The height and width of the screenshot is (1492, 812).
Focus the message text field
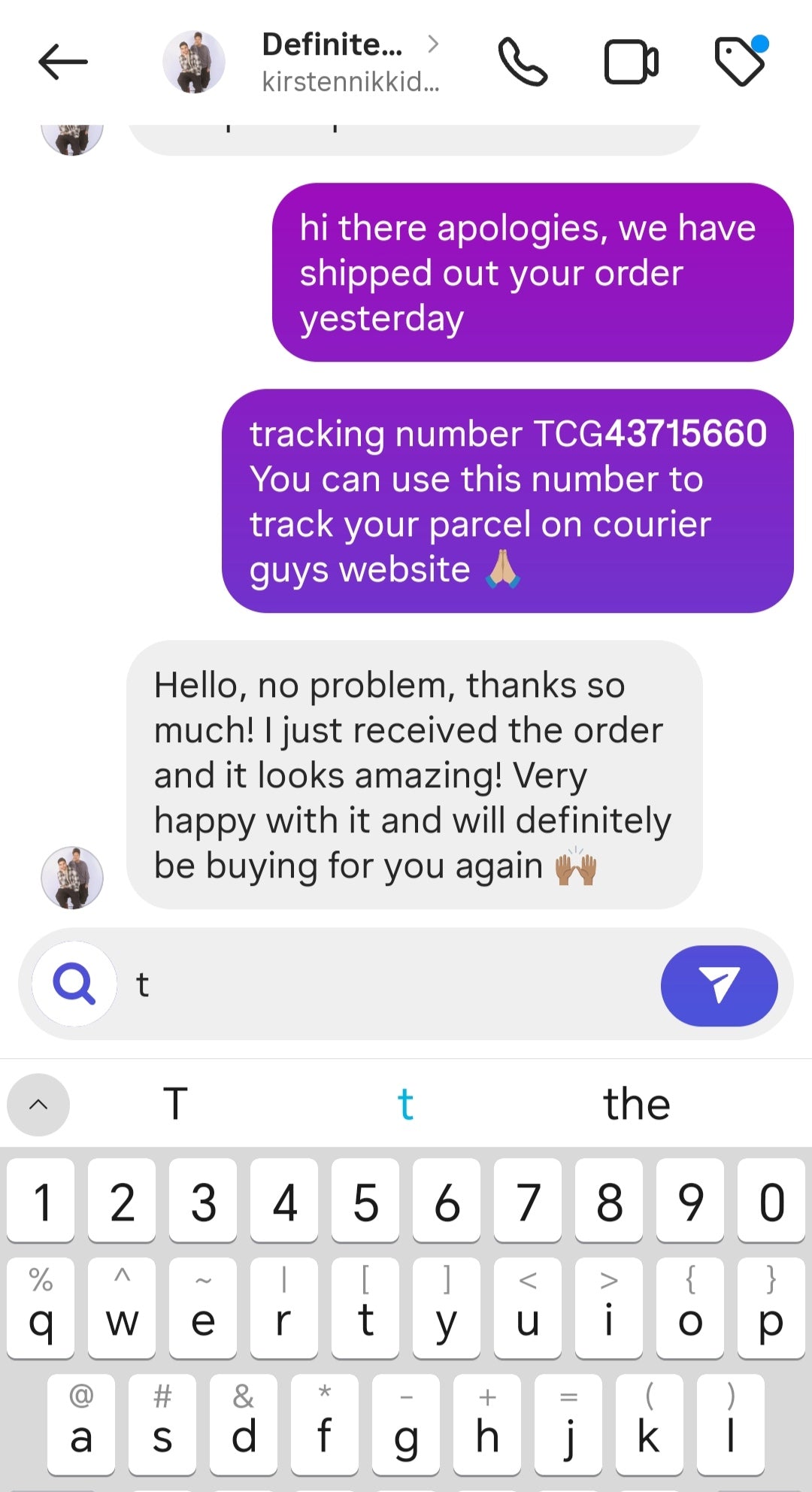tap(391, 984)
